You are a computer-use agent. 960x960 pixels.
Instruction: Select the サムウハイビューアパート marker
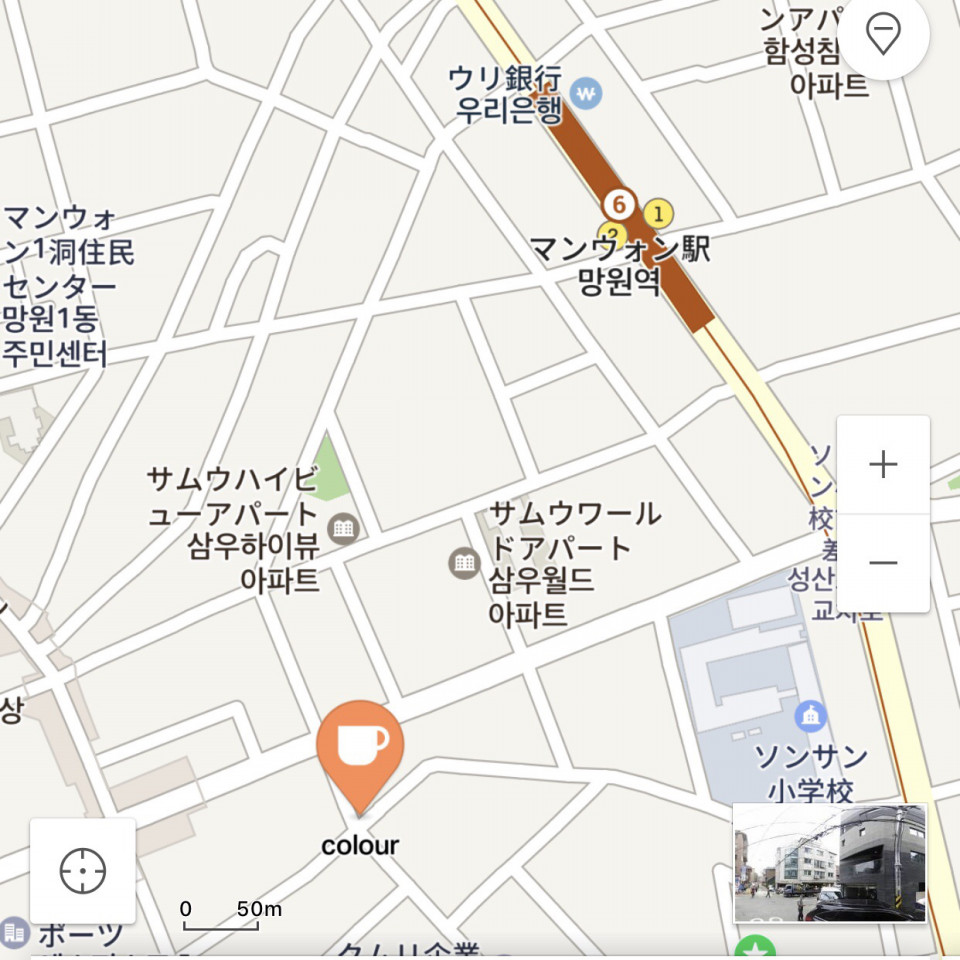point(344,527)
